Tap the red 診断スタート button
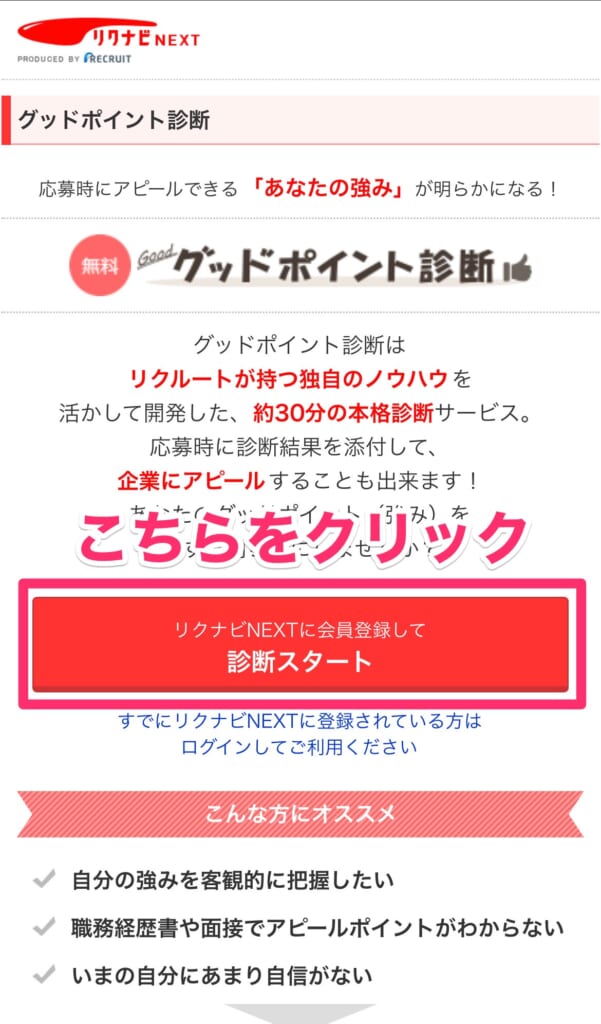Image resolution: width=601 pixels, height=1024 pixels. pos(300,645)
